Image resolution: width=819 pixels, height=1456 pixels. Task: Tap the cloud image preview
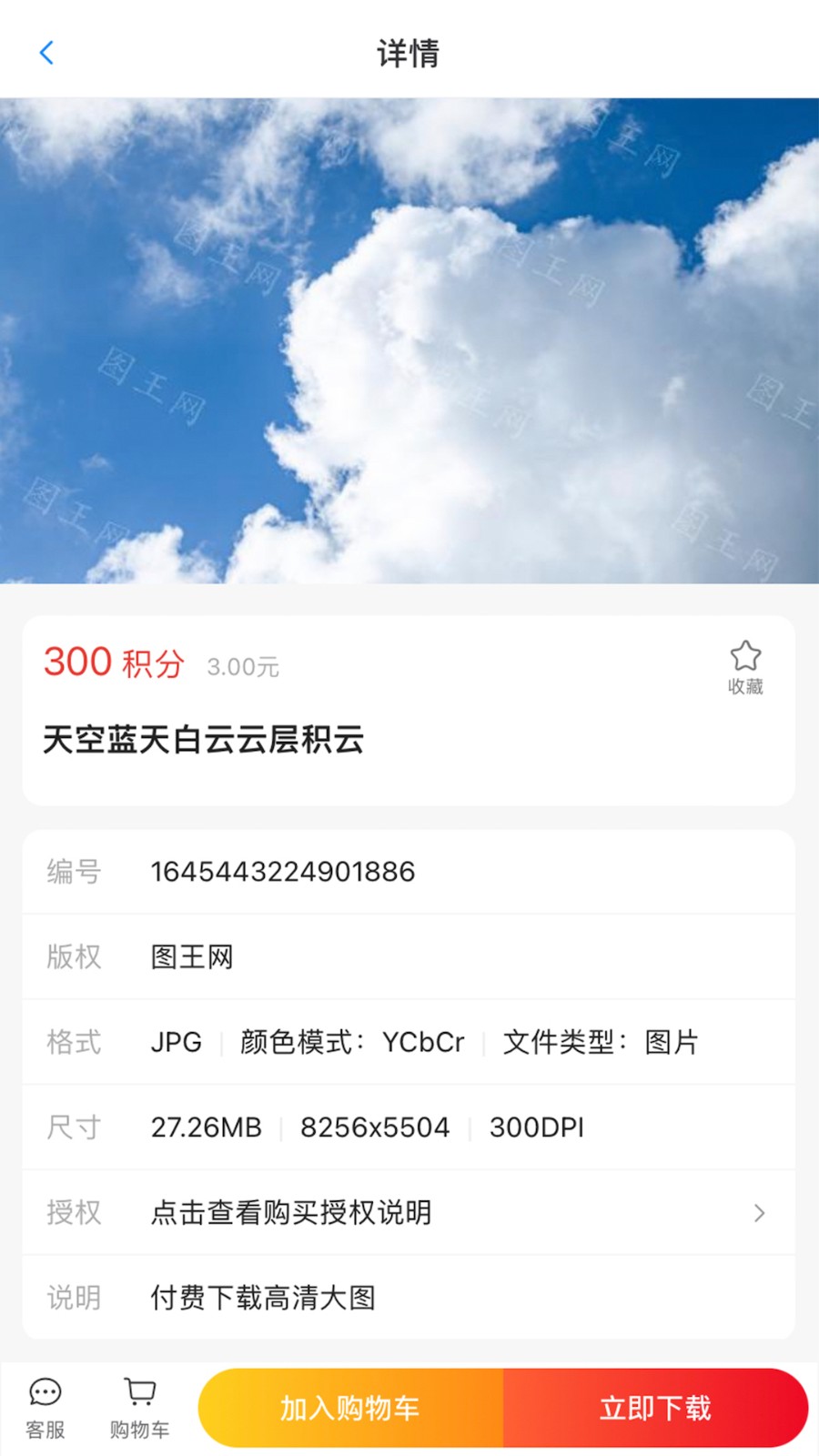tap(409, 341)
